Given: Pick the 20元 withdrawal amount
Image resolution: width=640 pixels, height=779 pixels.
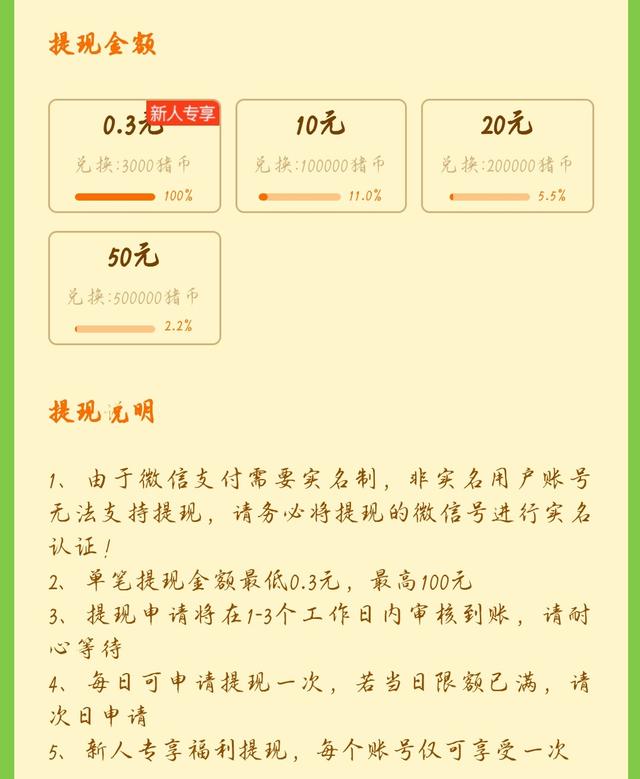Looking at the screenshot, I should [x=507, y=156].
